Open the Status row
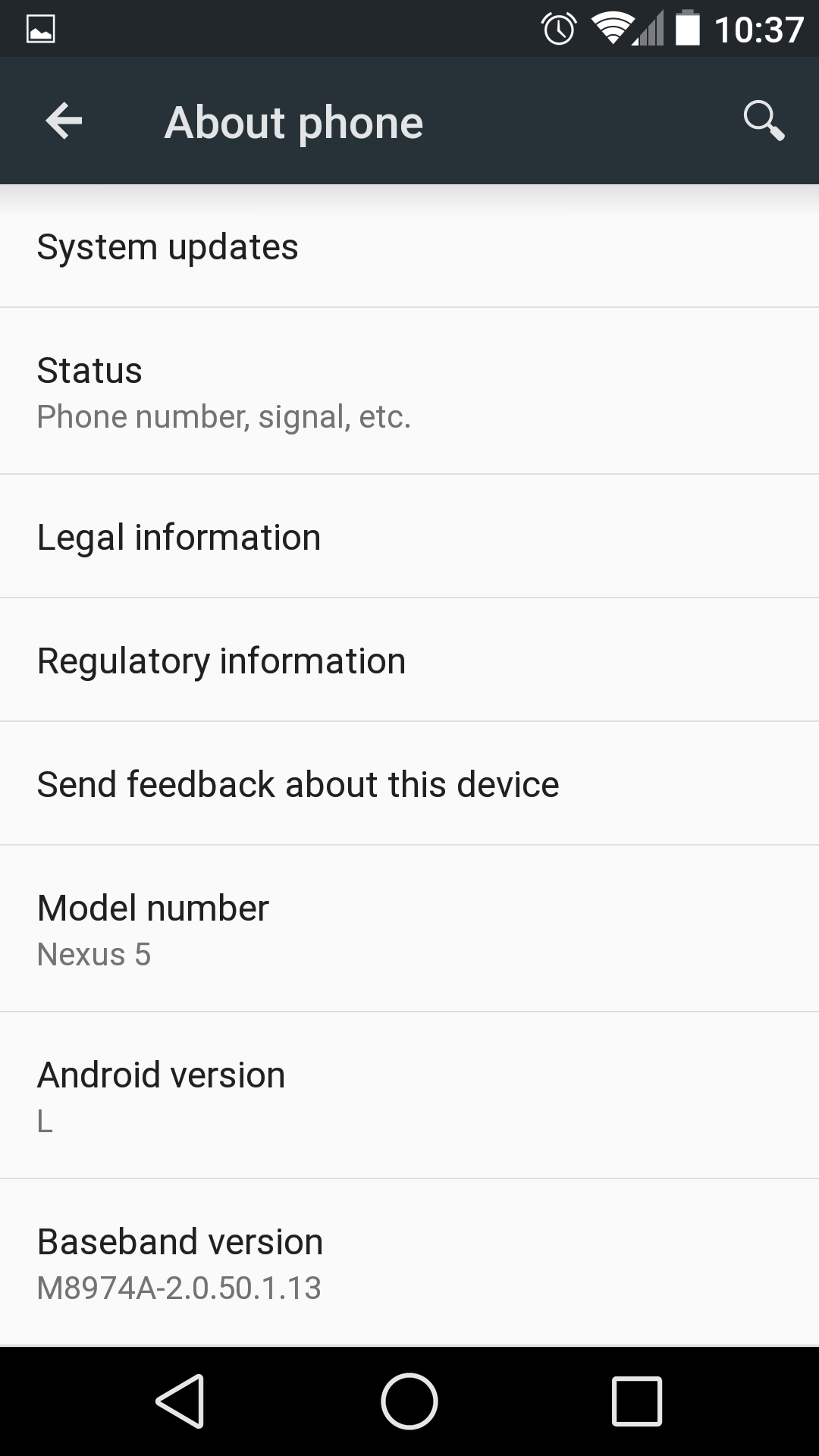The width and height of the screenshot is (819, 1456). 409,391
